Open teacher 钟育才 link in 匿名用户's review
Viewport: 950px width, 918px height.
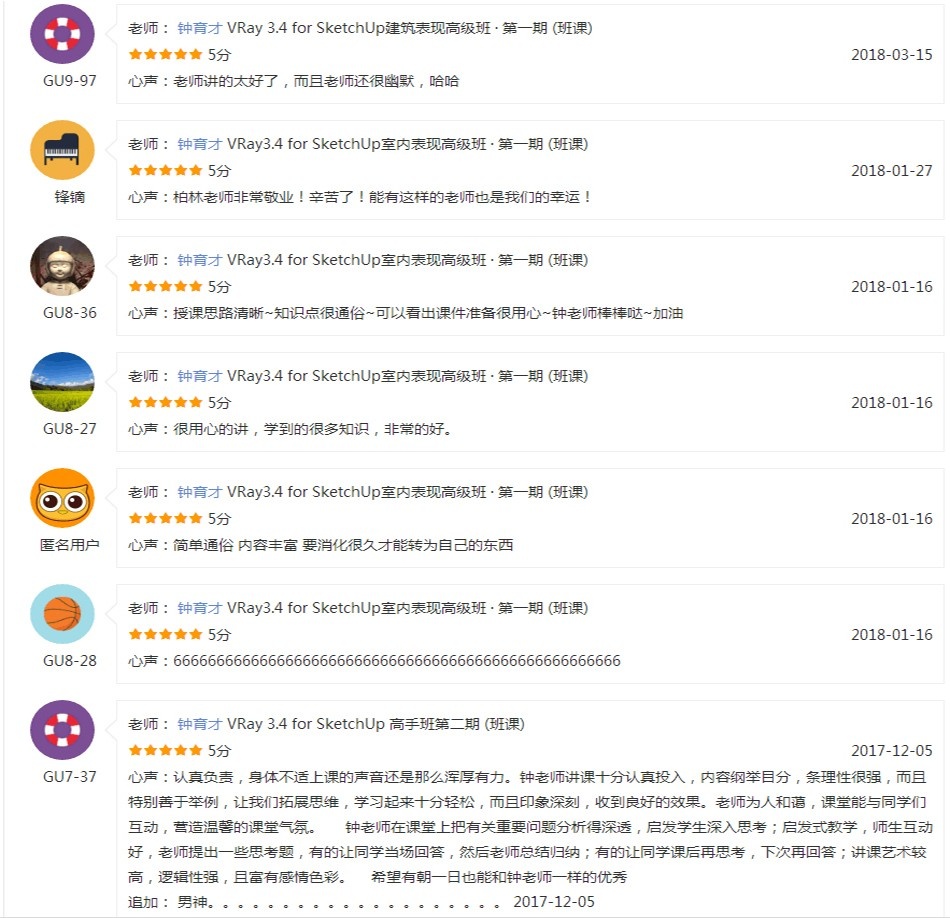click(x=200, y=492)
